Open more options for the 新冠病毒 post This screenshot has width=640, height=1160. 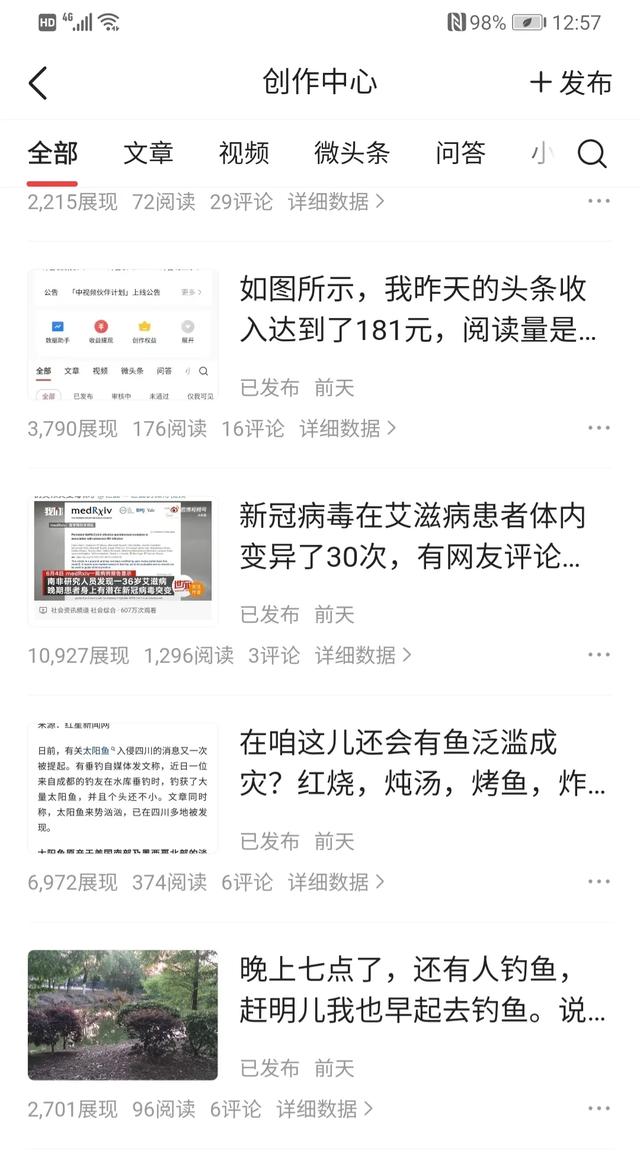click(x=599, y=655)
